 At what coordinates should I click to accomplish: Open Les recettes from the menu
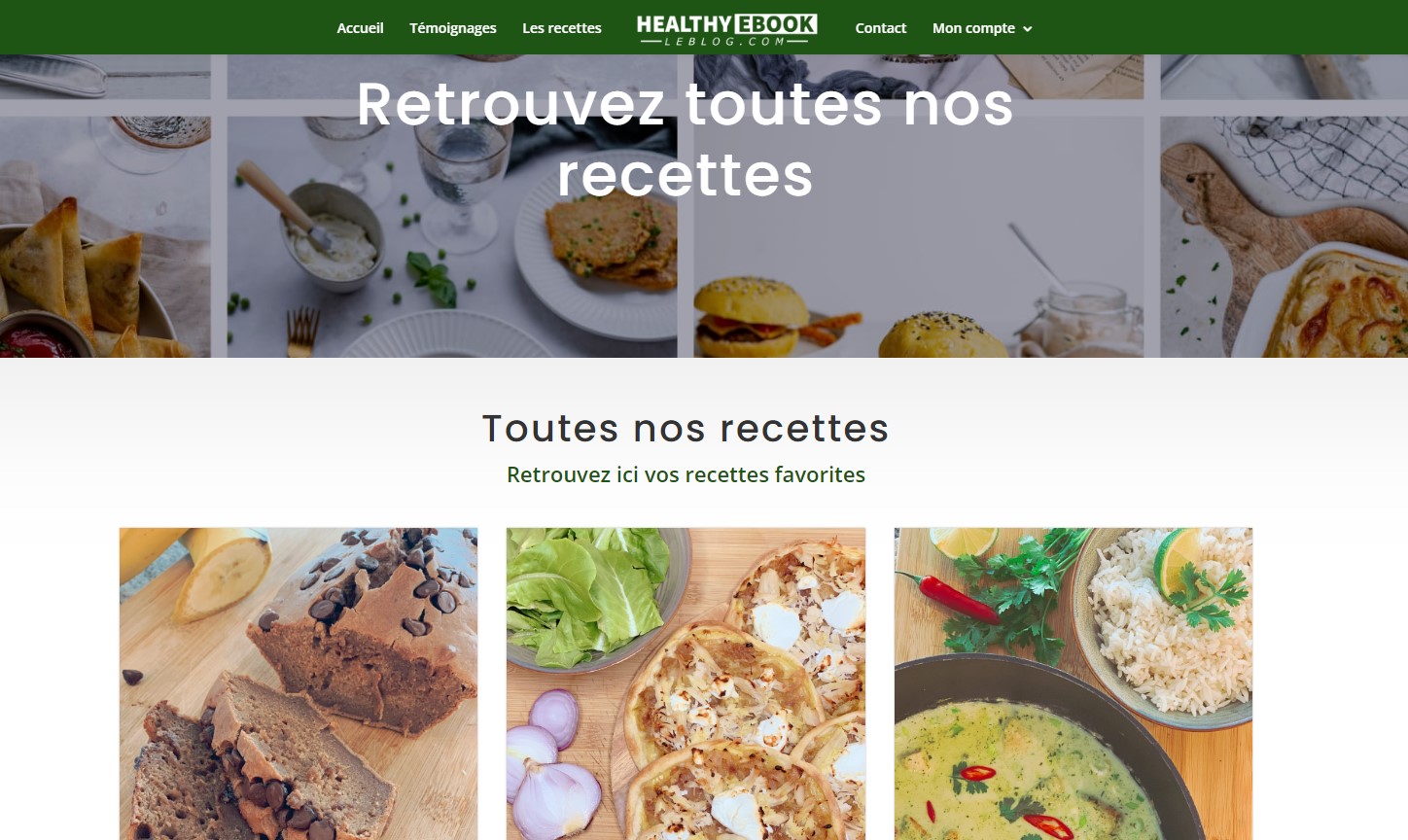[561, 28]
